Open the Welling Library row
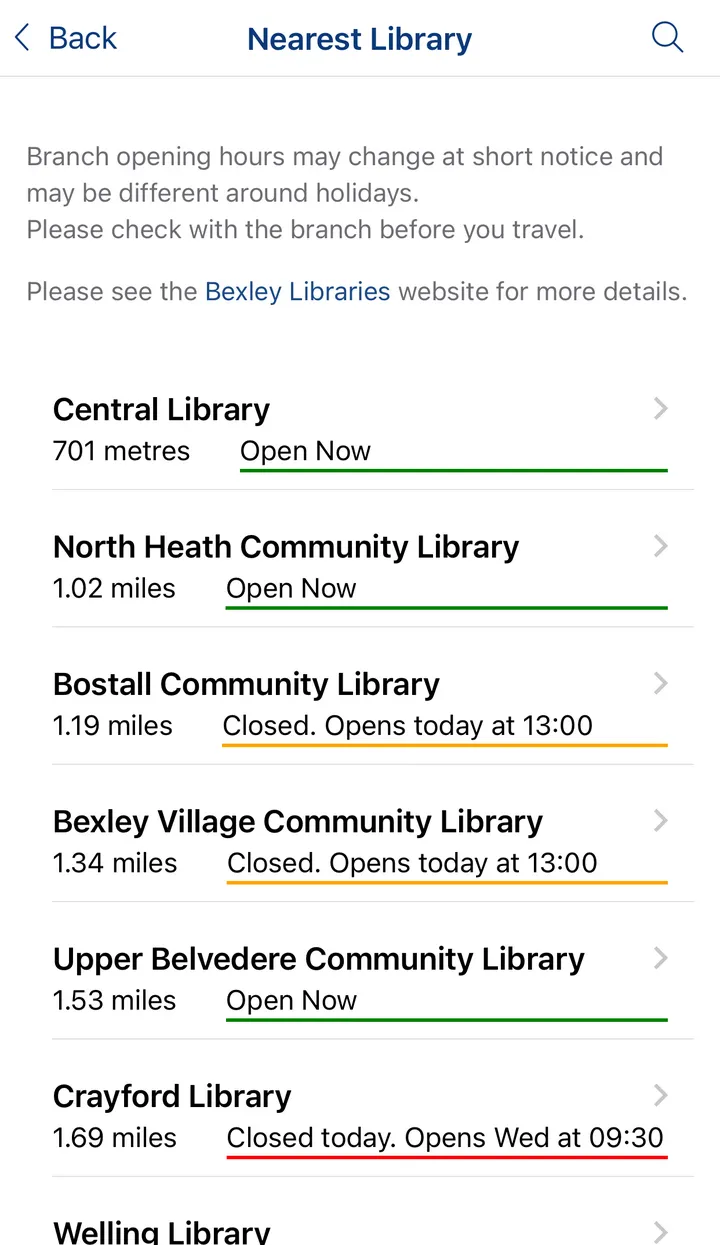 pos(360,1230)
